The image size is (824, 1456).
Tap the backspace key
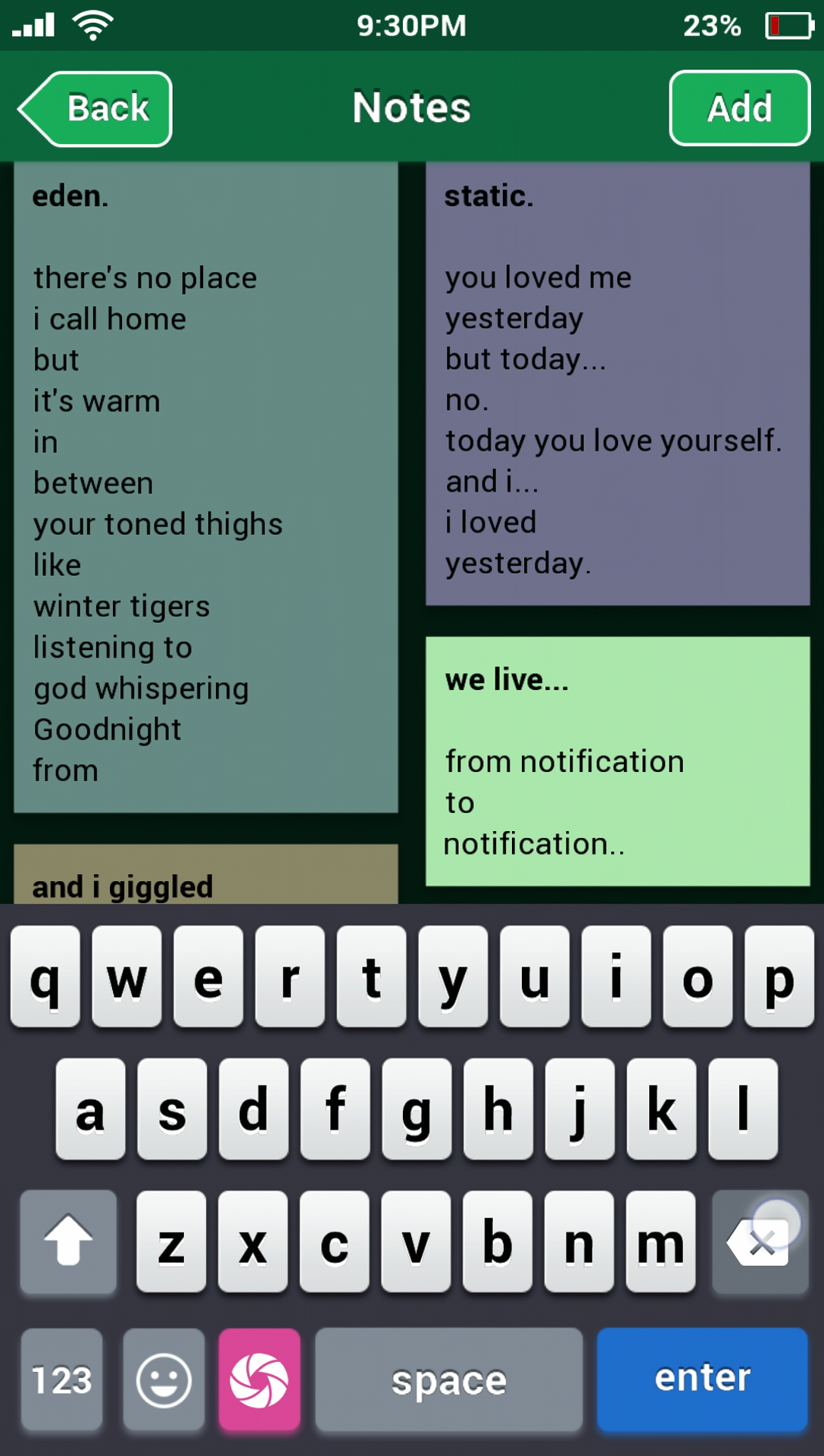click(x=759, y=1242)
